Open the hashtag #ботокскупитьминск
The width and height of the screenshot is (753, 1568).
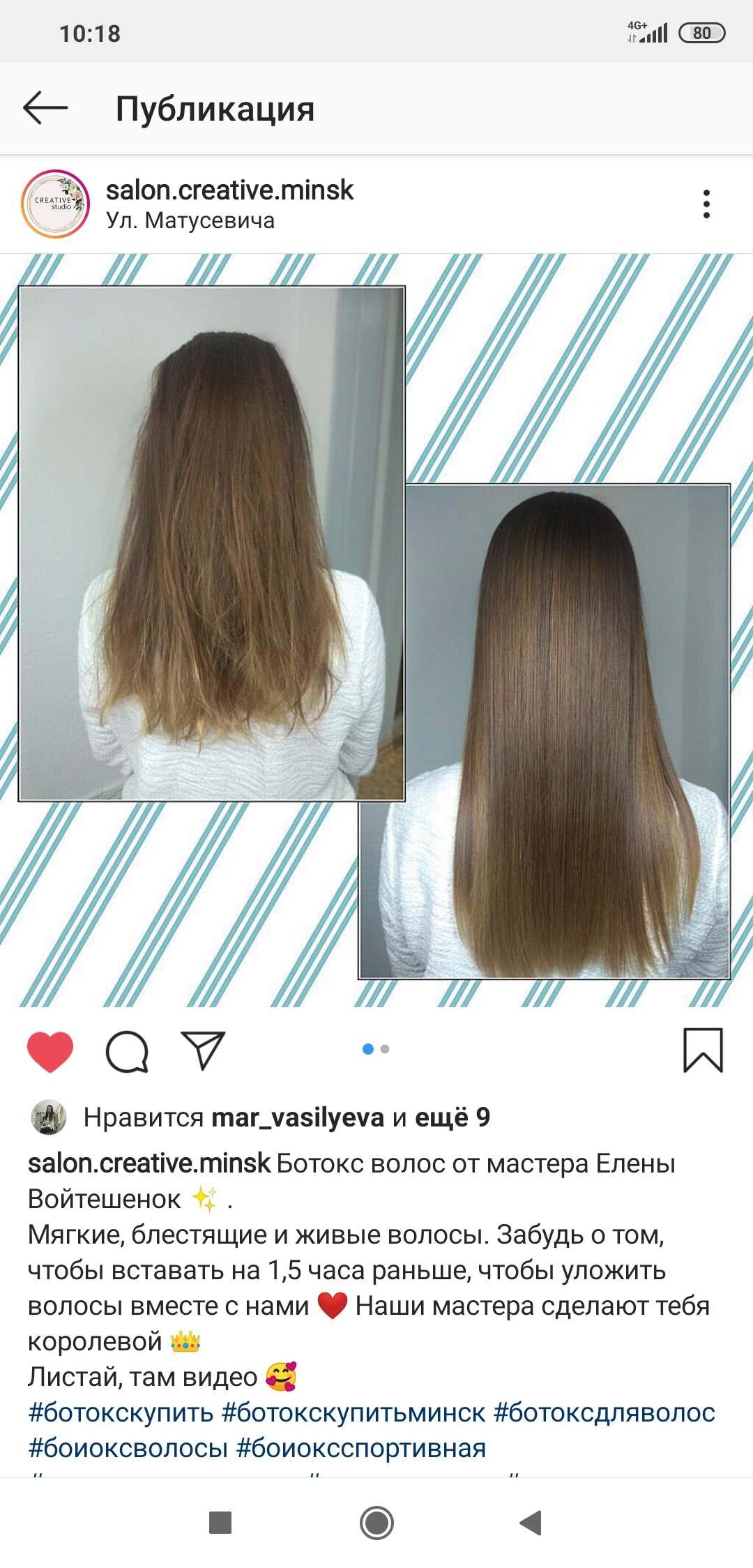coord(353,1413)
